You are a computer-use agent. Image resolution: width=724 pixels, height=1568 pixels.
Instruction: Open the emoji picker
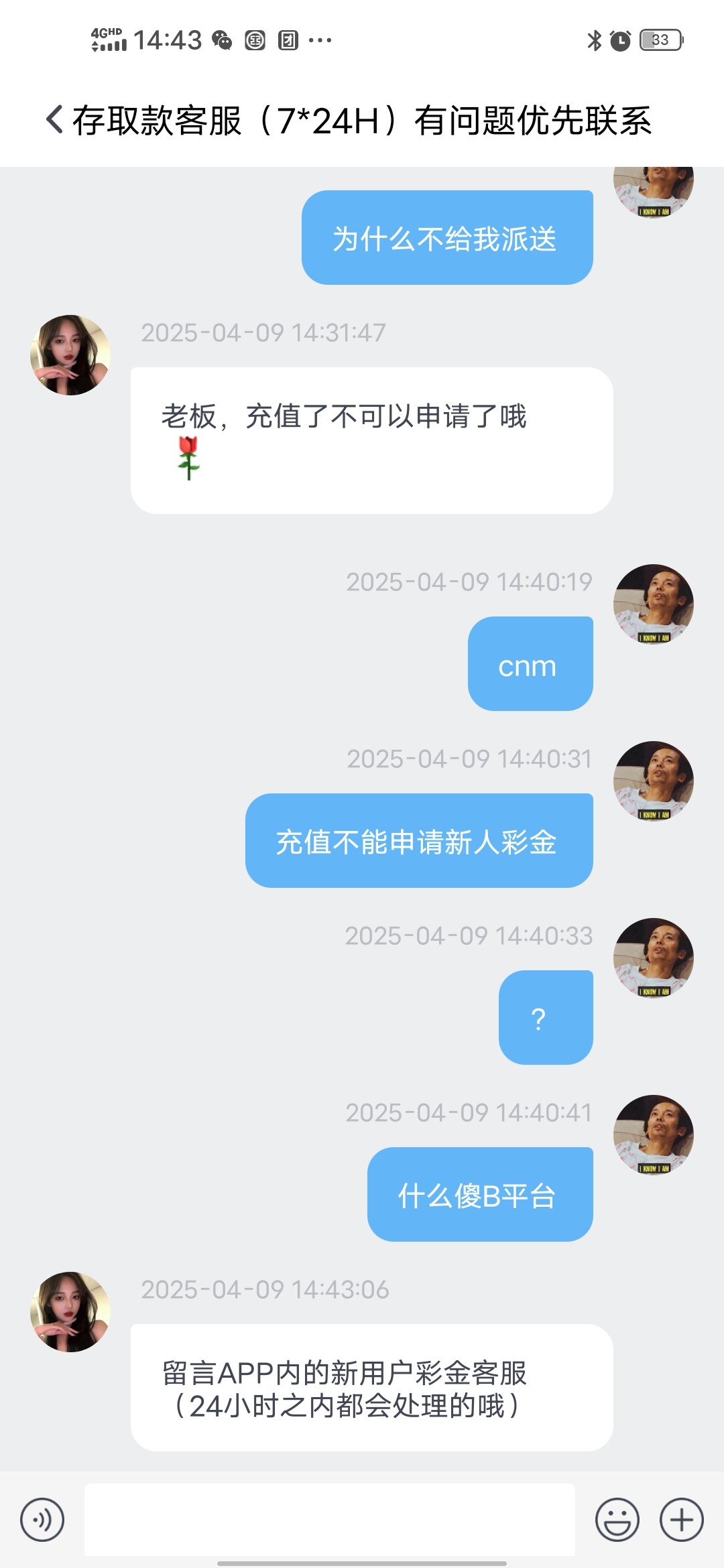point(617,1519)
